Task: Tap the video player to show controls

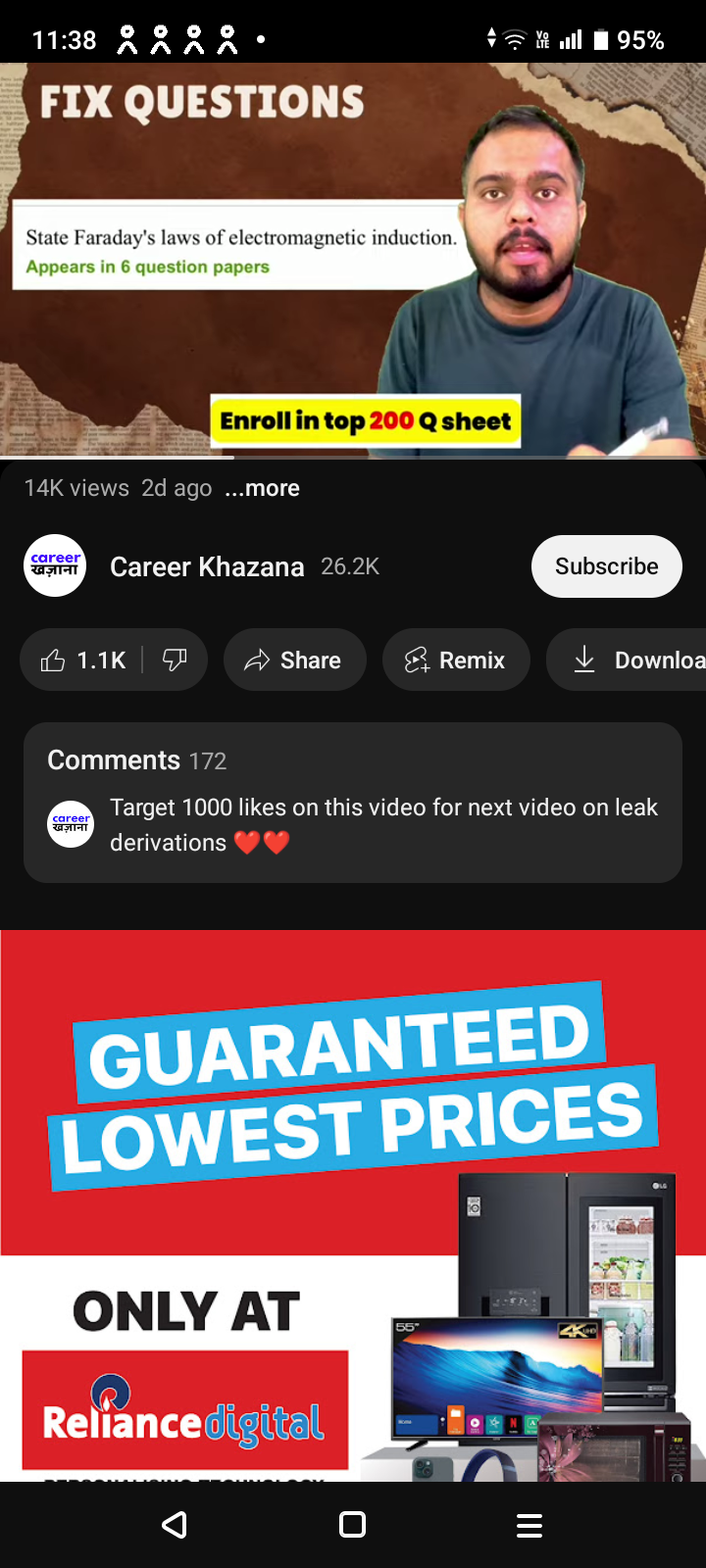Action: click(x=353, y=260)
